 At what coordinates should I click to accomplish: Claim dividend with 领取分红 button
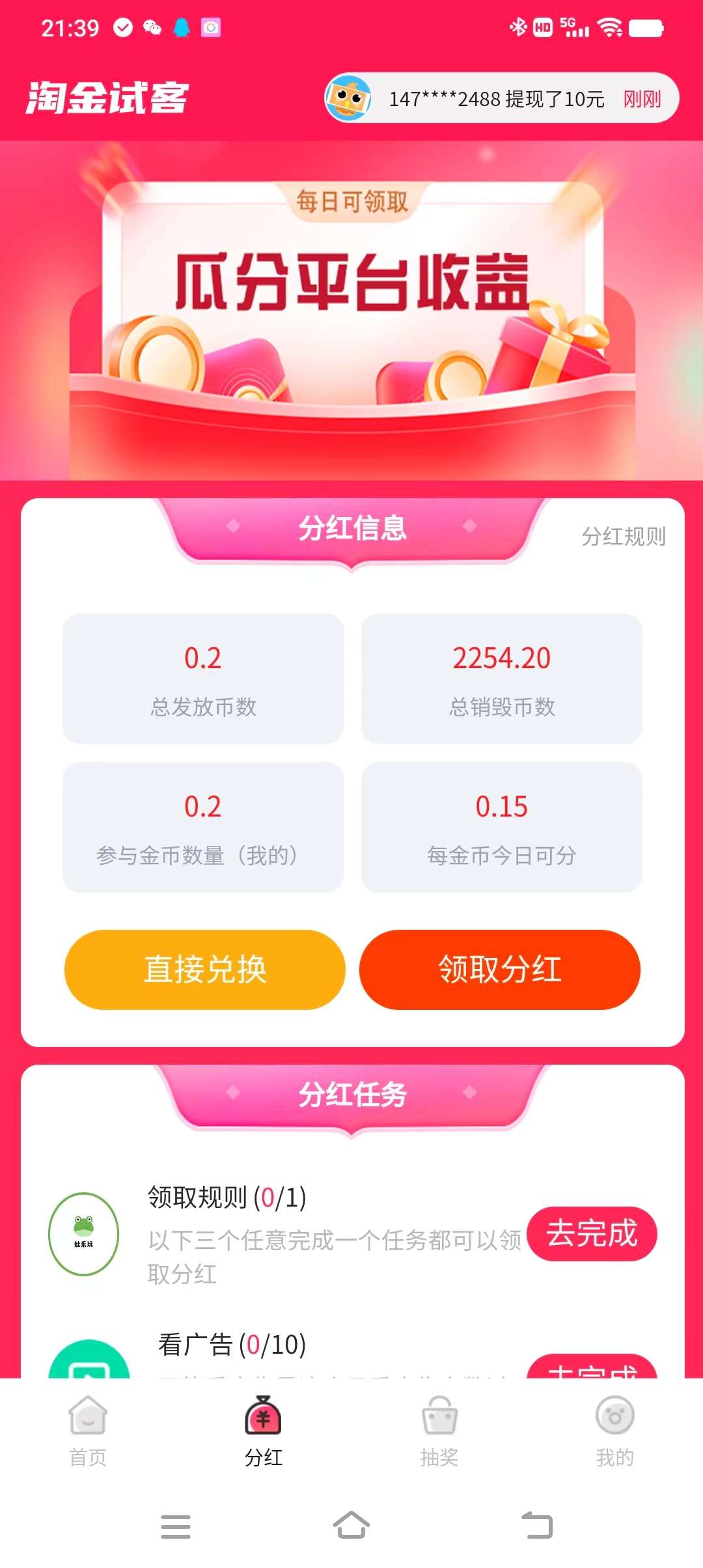point(500,970)
